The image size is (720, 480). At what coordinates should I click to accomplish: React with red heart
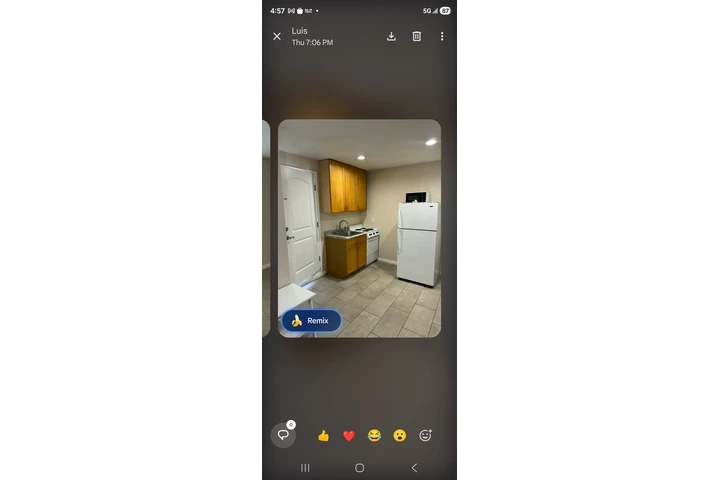349,436
